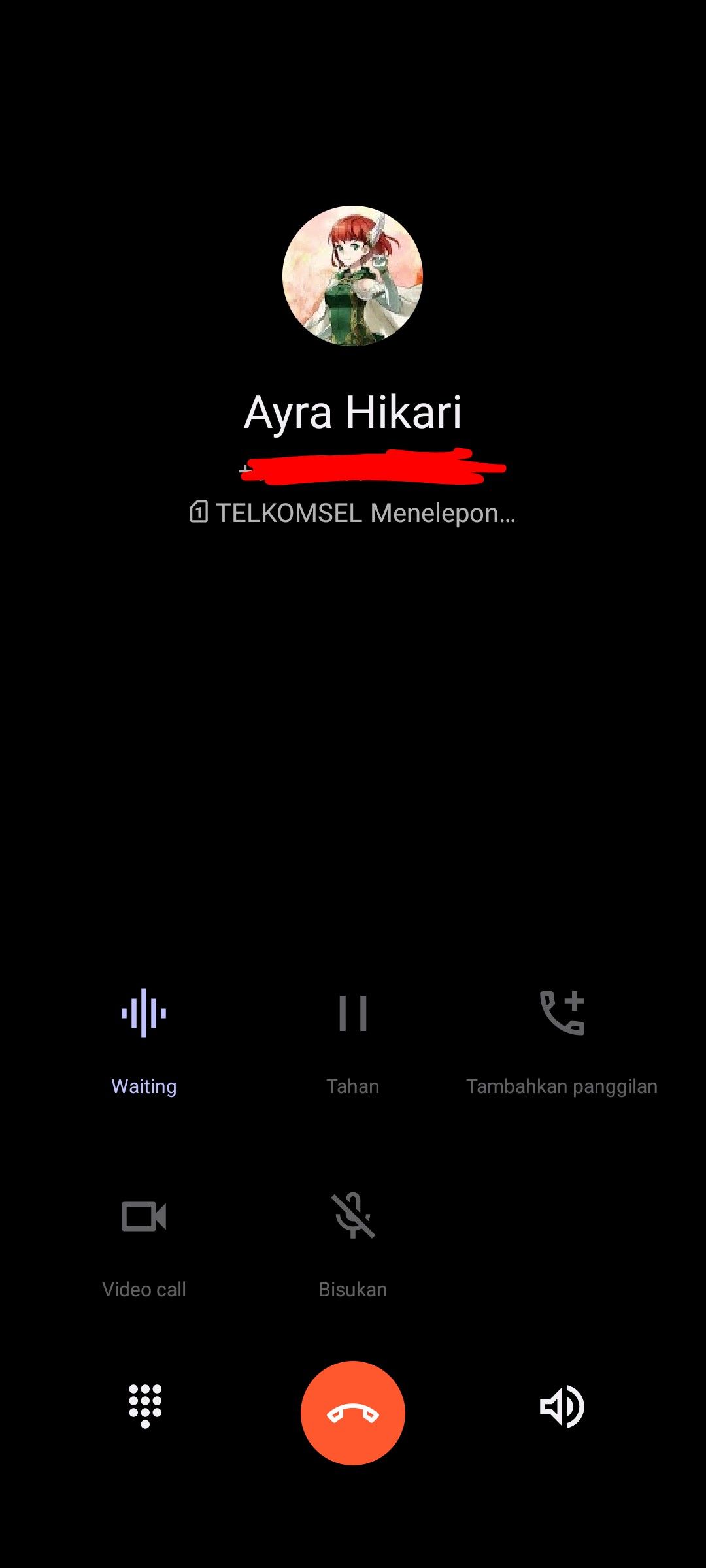Viewport: 706px width, 1568px height.
Task: Turn on the speakerphone
Action: point(562,1406)
